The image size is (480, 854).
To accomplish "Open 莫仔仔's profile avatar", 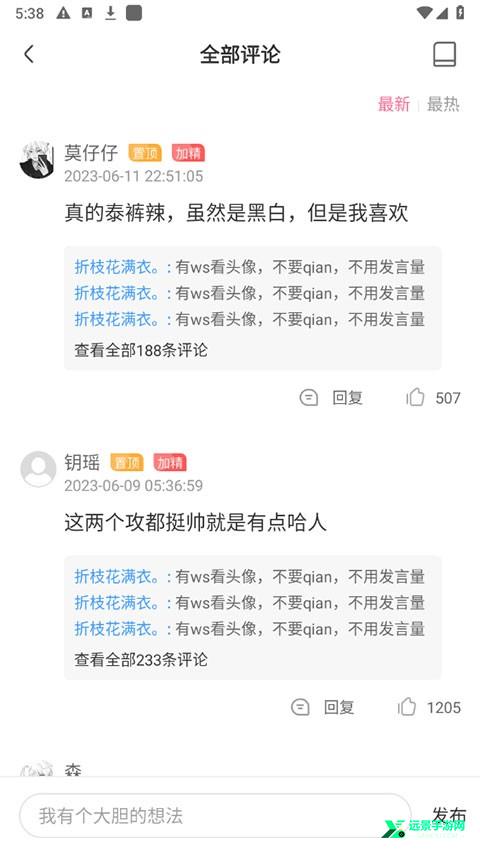I will (37, 160).
